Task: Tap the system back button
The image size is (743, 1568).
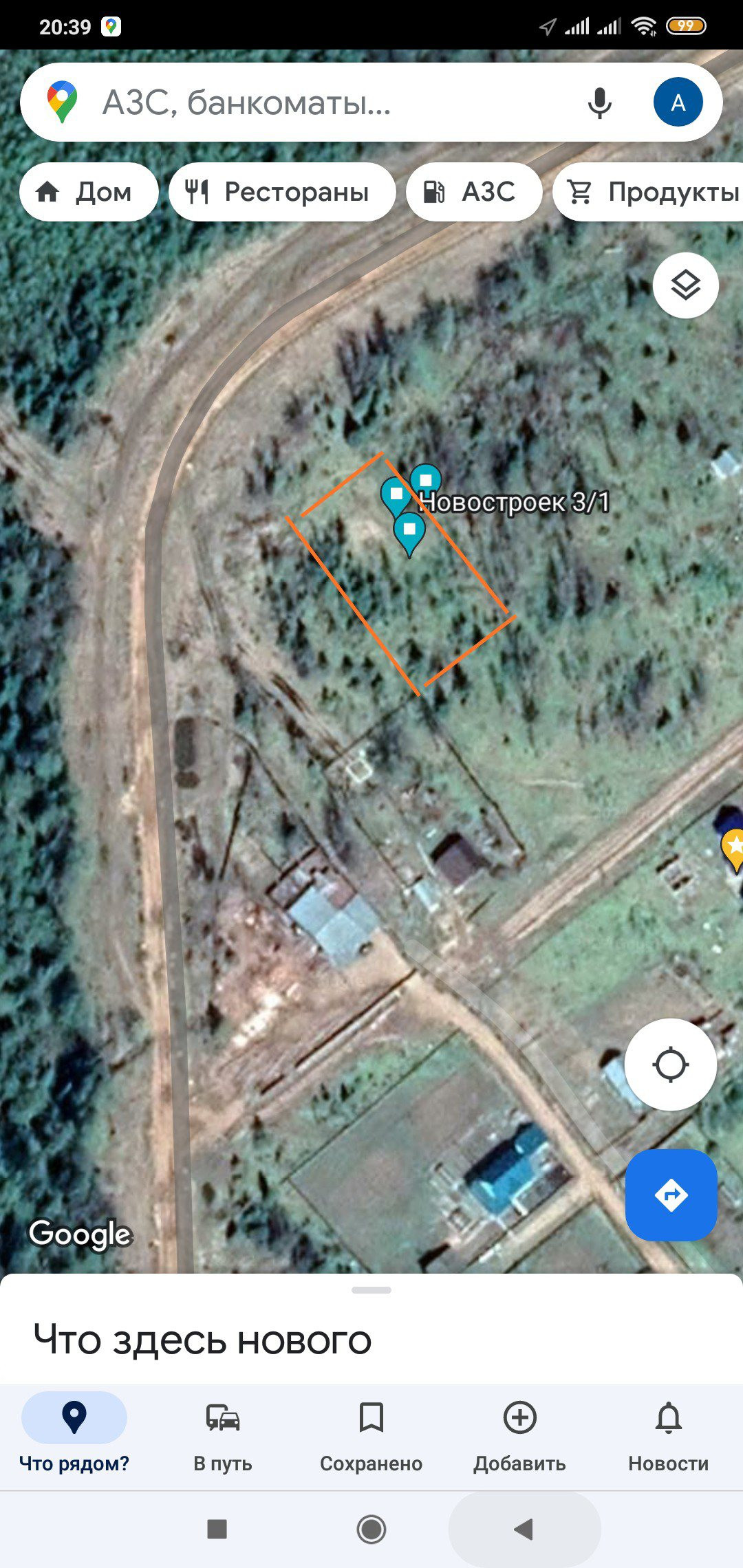Action: 524,1529
